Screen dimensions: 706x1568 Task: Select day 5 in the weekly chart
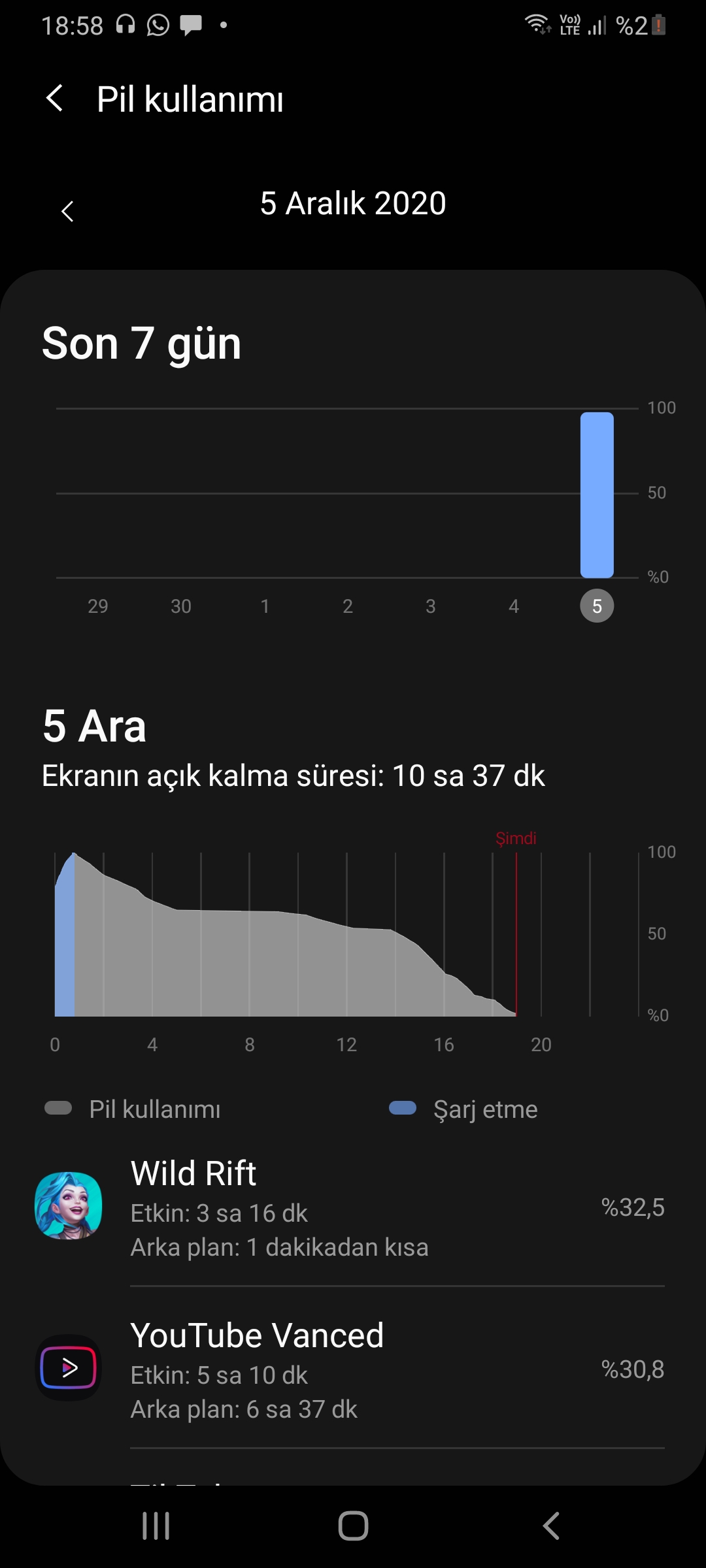597,606
